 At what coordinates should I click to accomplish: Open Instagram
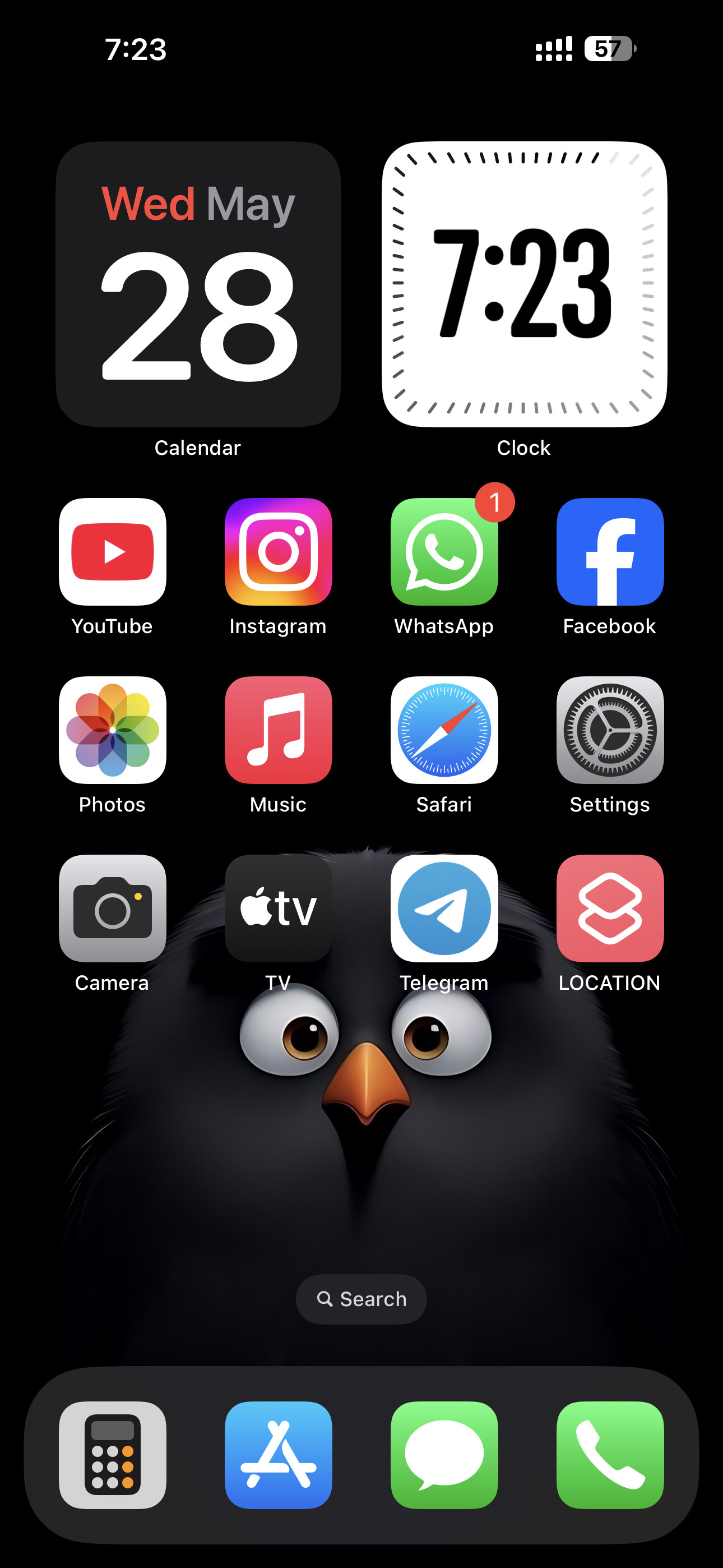[x=278, y=551]
